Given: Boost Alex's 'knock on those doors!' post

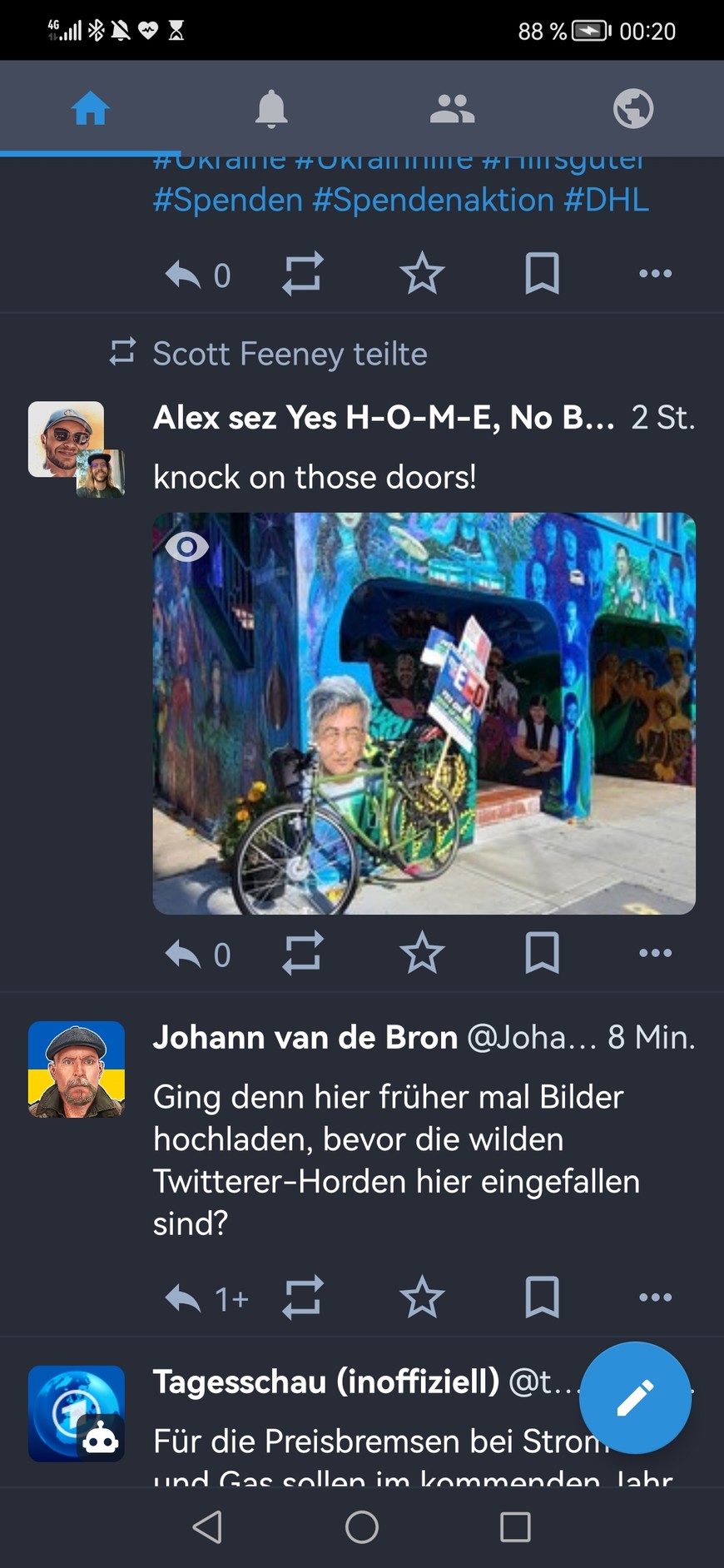Looking at the screenshot, I should pos(302,953).
